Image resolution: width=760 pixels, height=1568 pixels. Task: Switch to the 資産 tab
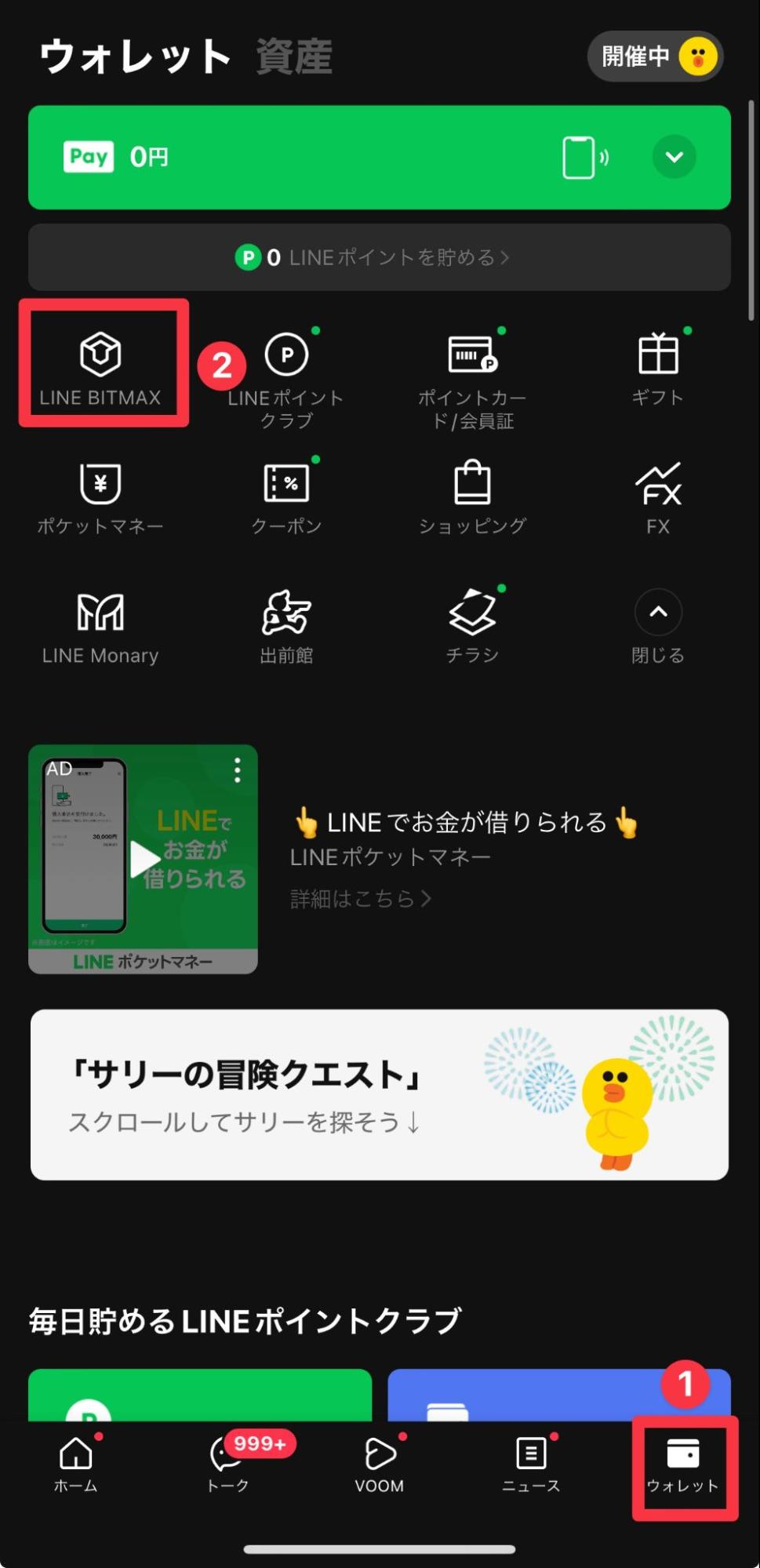coord(294,57)
